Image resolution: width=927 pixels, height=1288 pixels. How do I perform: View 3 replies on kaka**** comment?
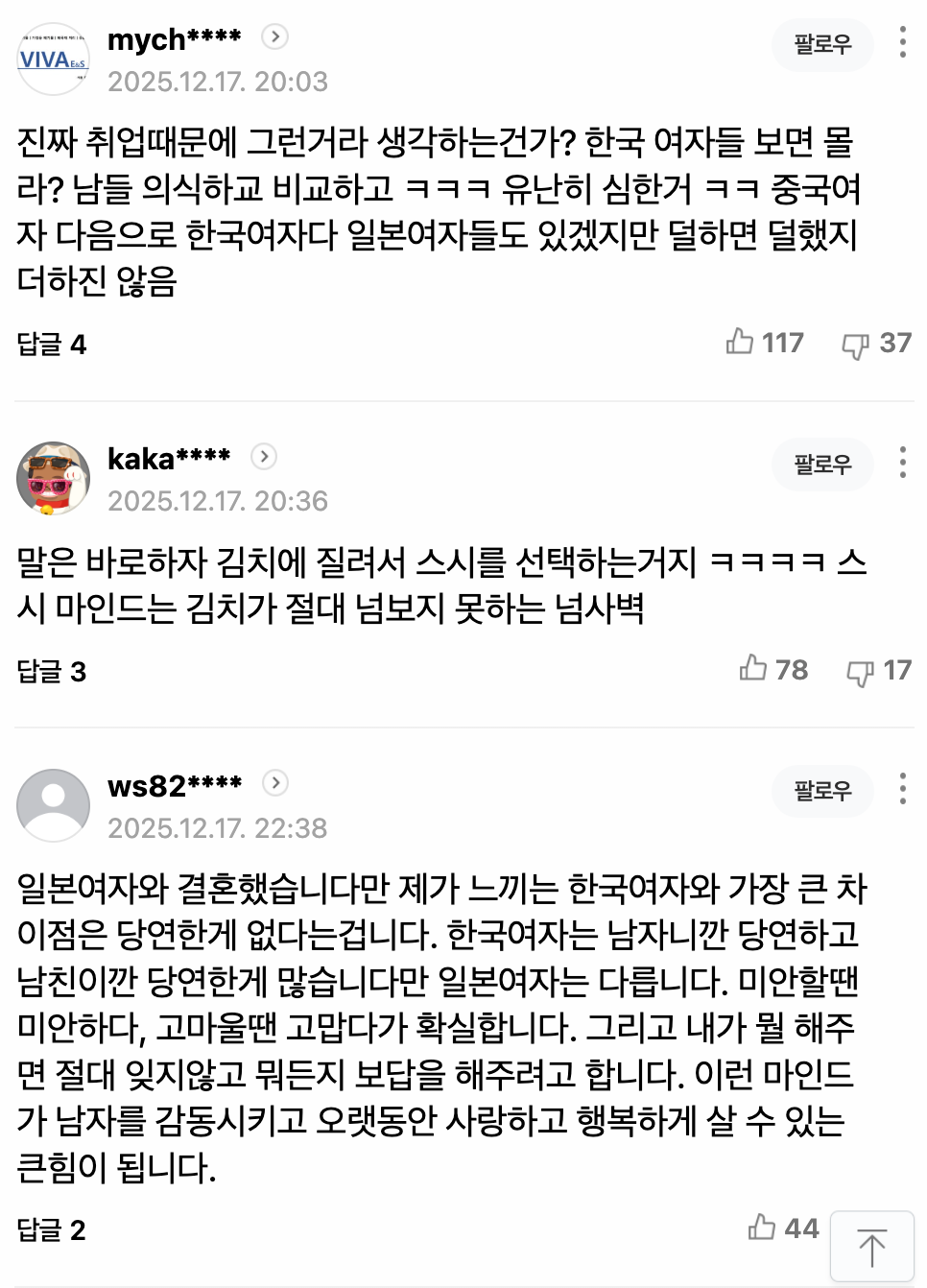52,672
